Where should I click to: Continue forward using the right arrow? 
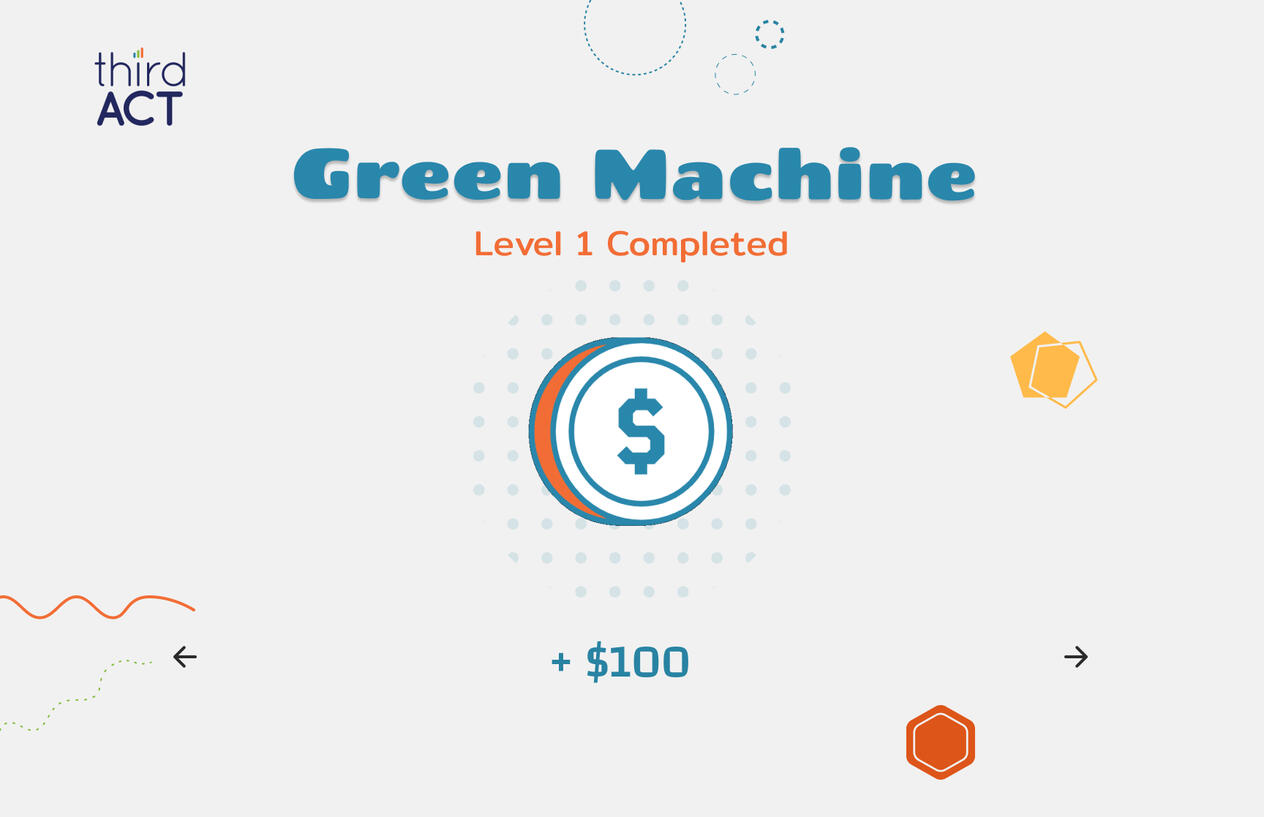[x=1076, y=657]
